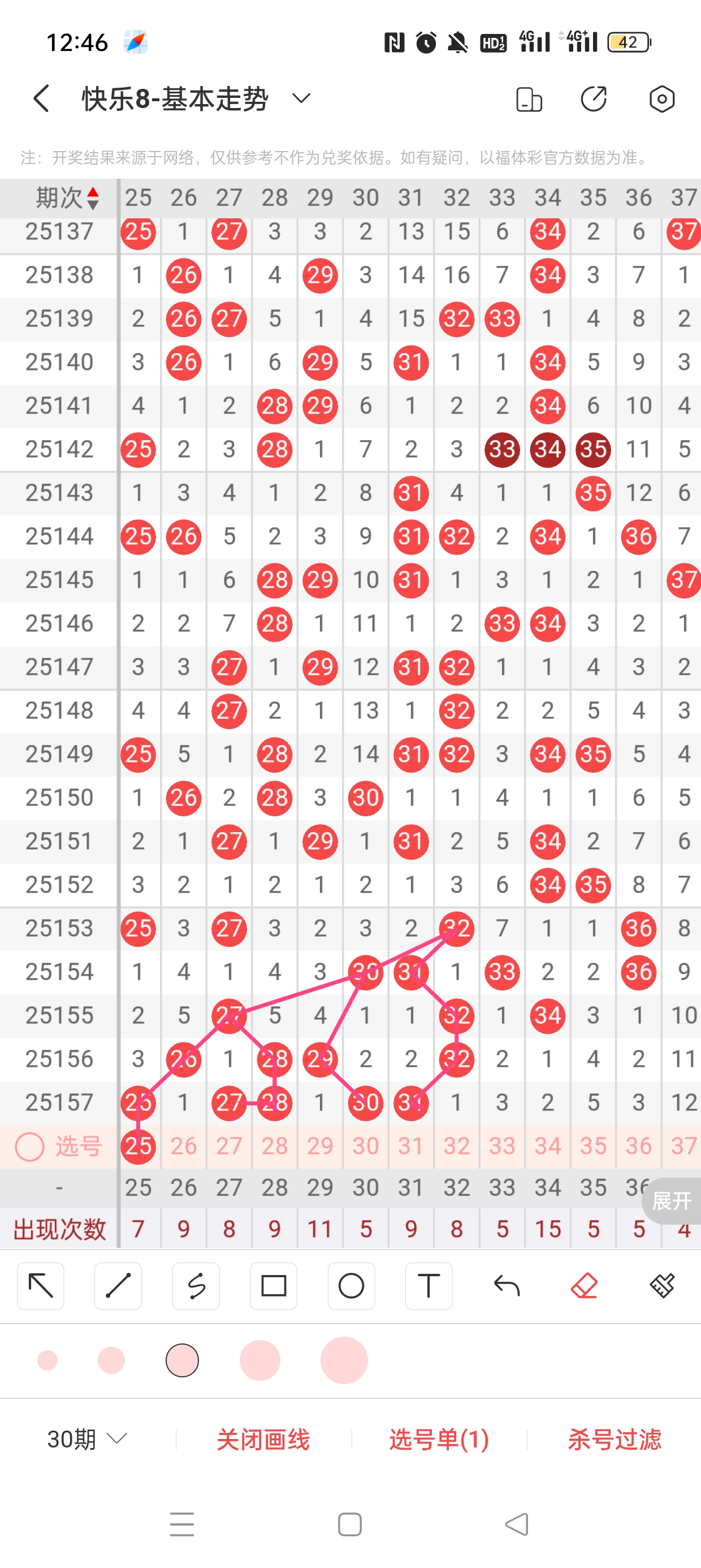Open the 30期 period count dropdown
The image size is (701, 1568).
(x=87, y=1439)
